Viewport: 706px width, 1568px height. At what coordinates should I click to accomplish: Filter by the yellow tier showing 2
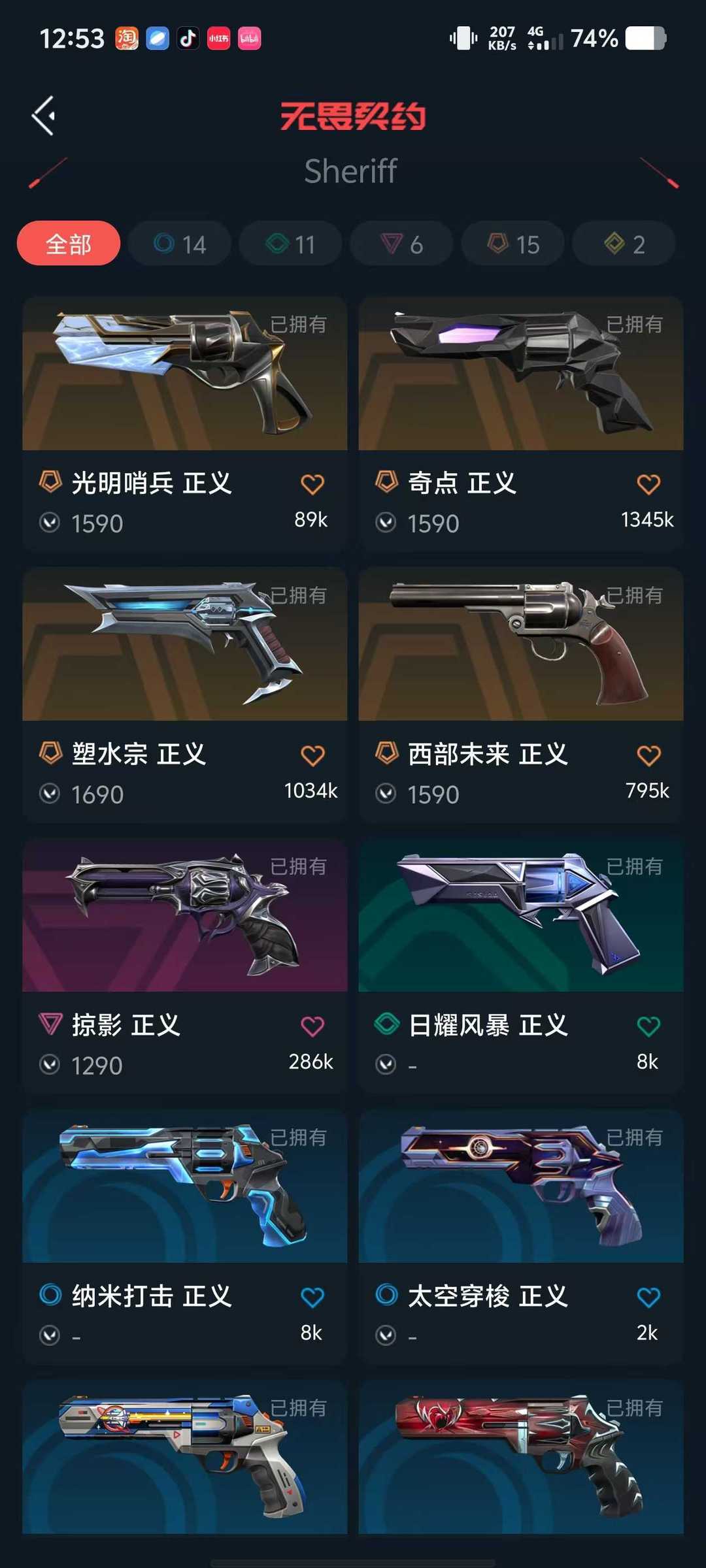point(624,244)
